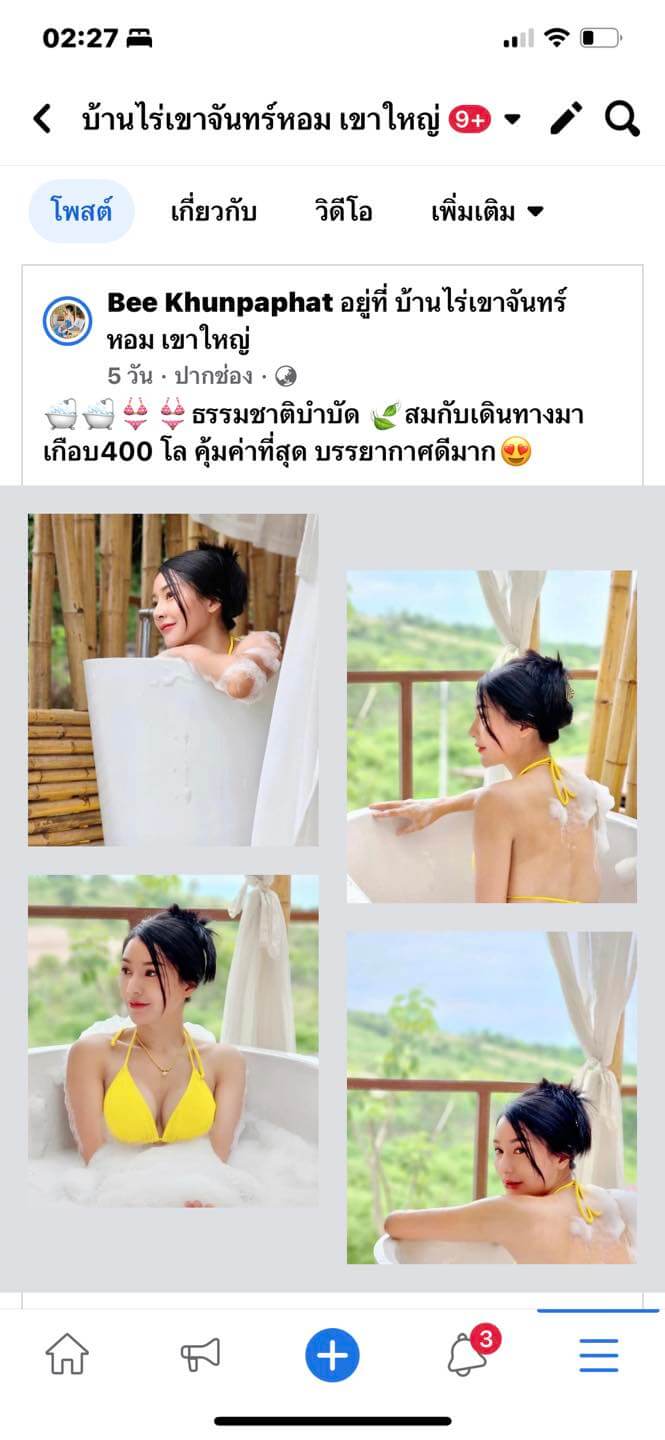665x1440 pixels.
Task: Open the วิดีโอ tab
Action: [x=343, y=212]
